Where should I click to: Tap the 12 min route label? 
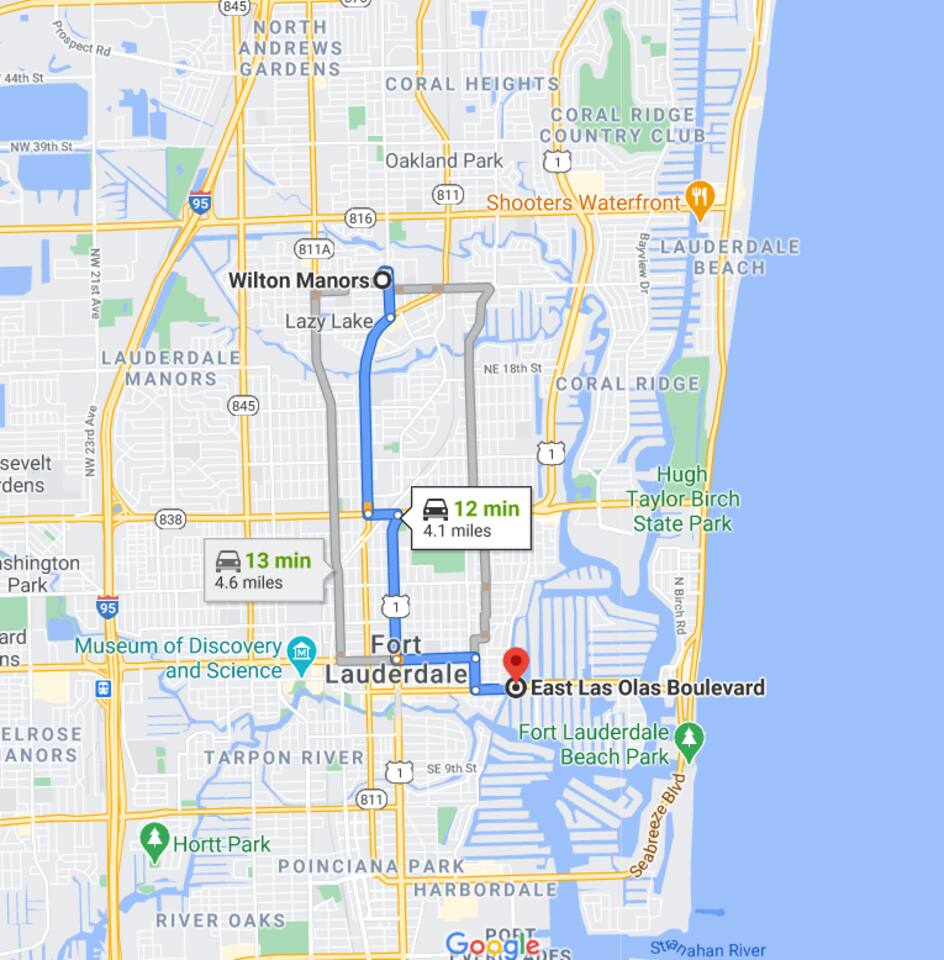(x=470, y=518)
